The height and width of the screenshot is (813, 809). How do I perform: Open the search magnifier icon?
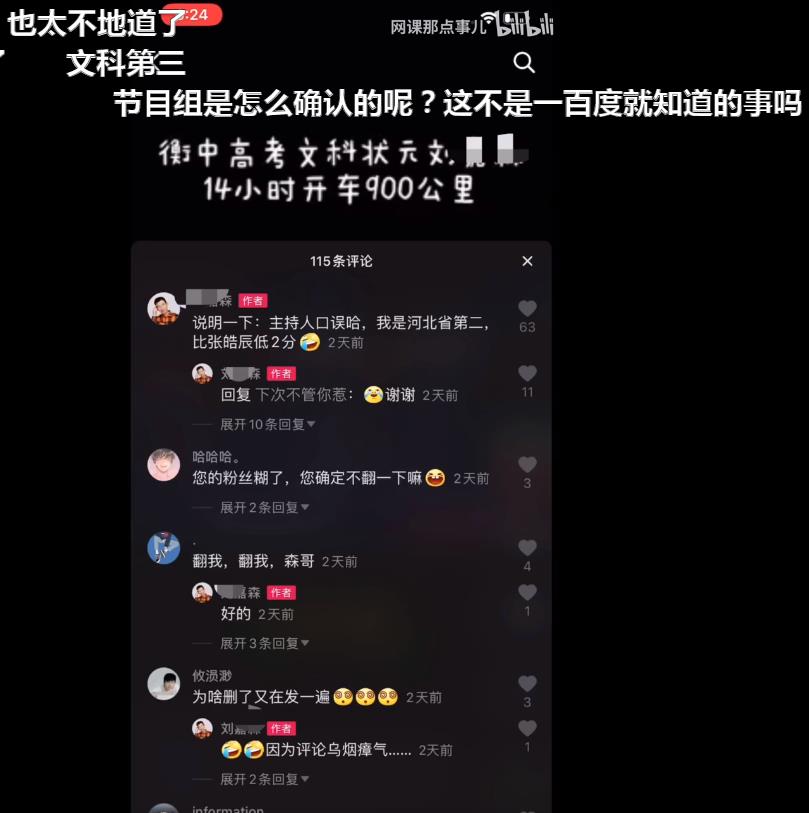[524, 63]
